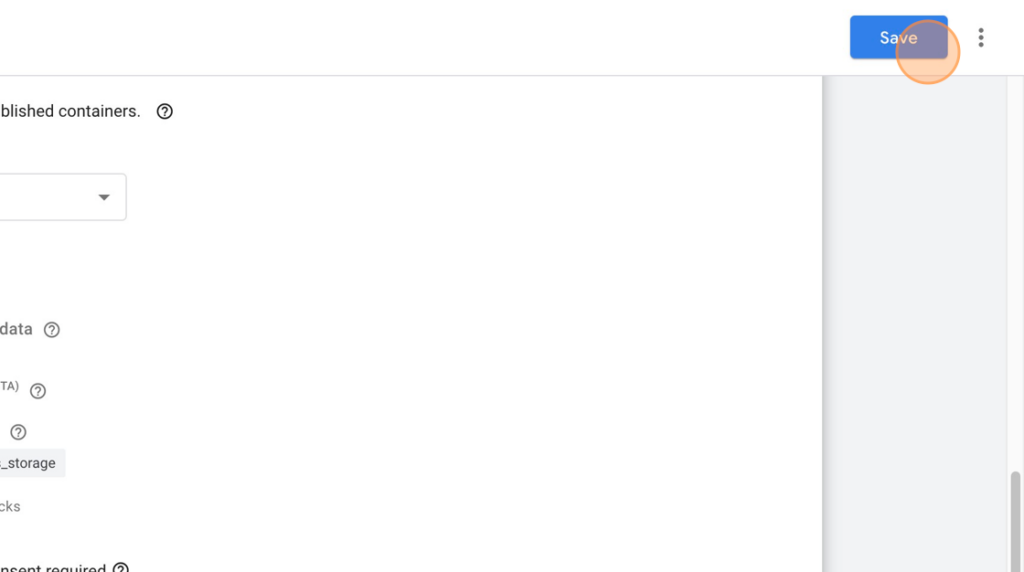Open help icon beside data heading
The image size is (1024, 572).
pos(52,329)
